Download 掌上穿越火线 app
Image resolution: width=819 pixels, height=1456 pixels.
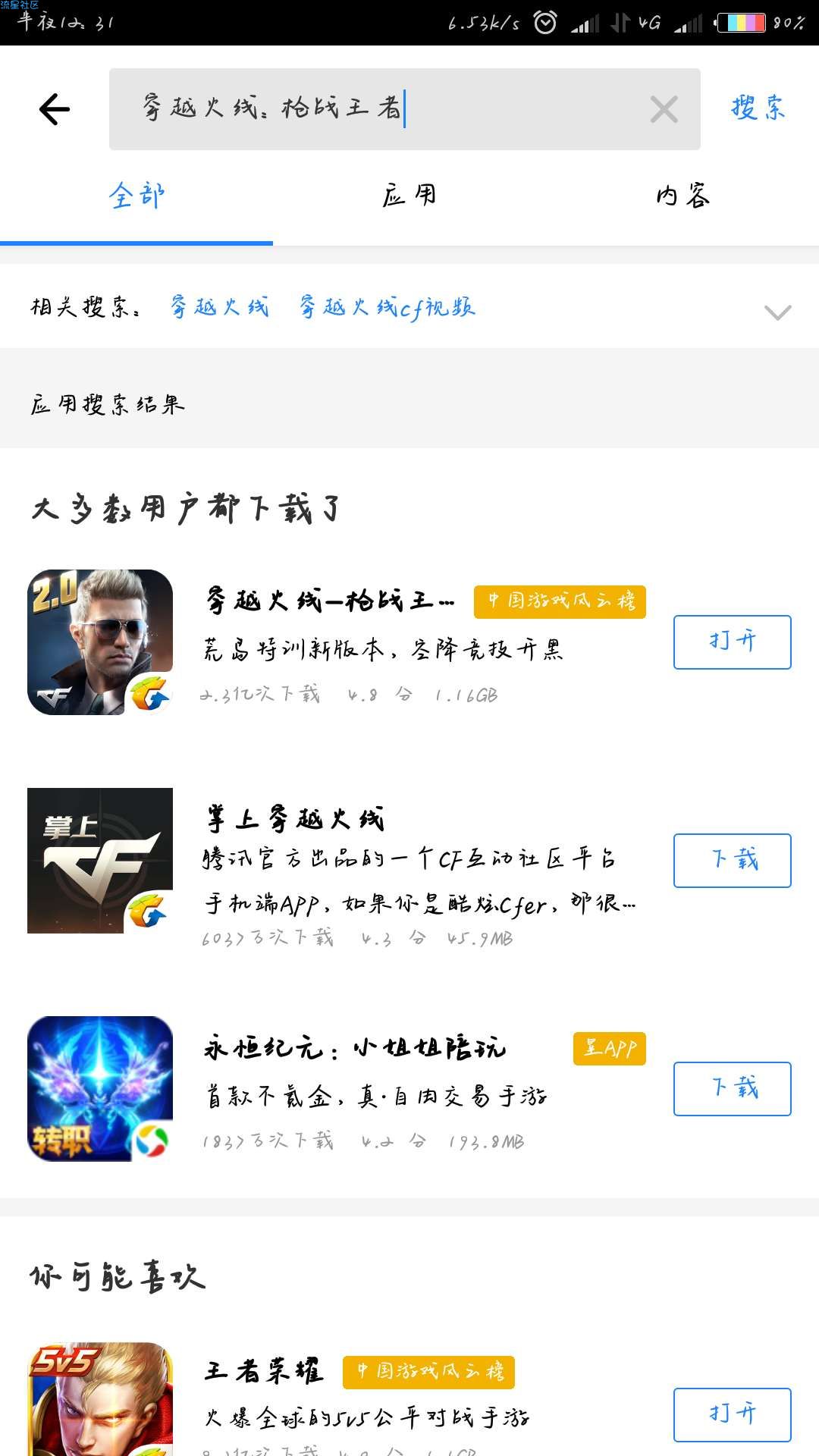(x=732, y=861)
